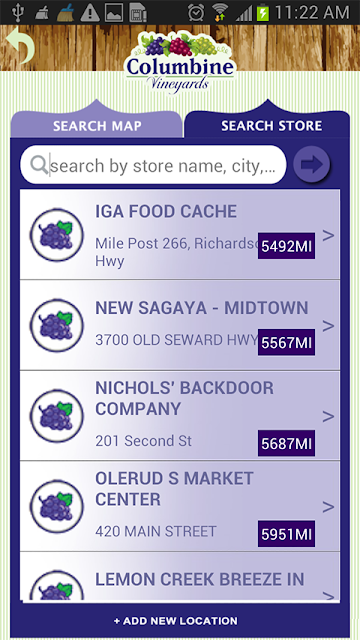Submit search with the arrow button
This screenshot has height=640, width=360.
(312, 164)
